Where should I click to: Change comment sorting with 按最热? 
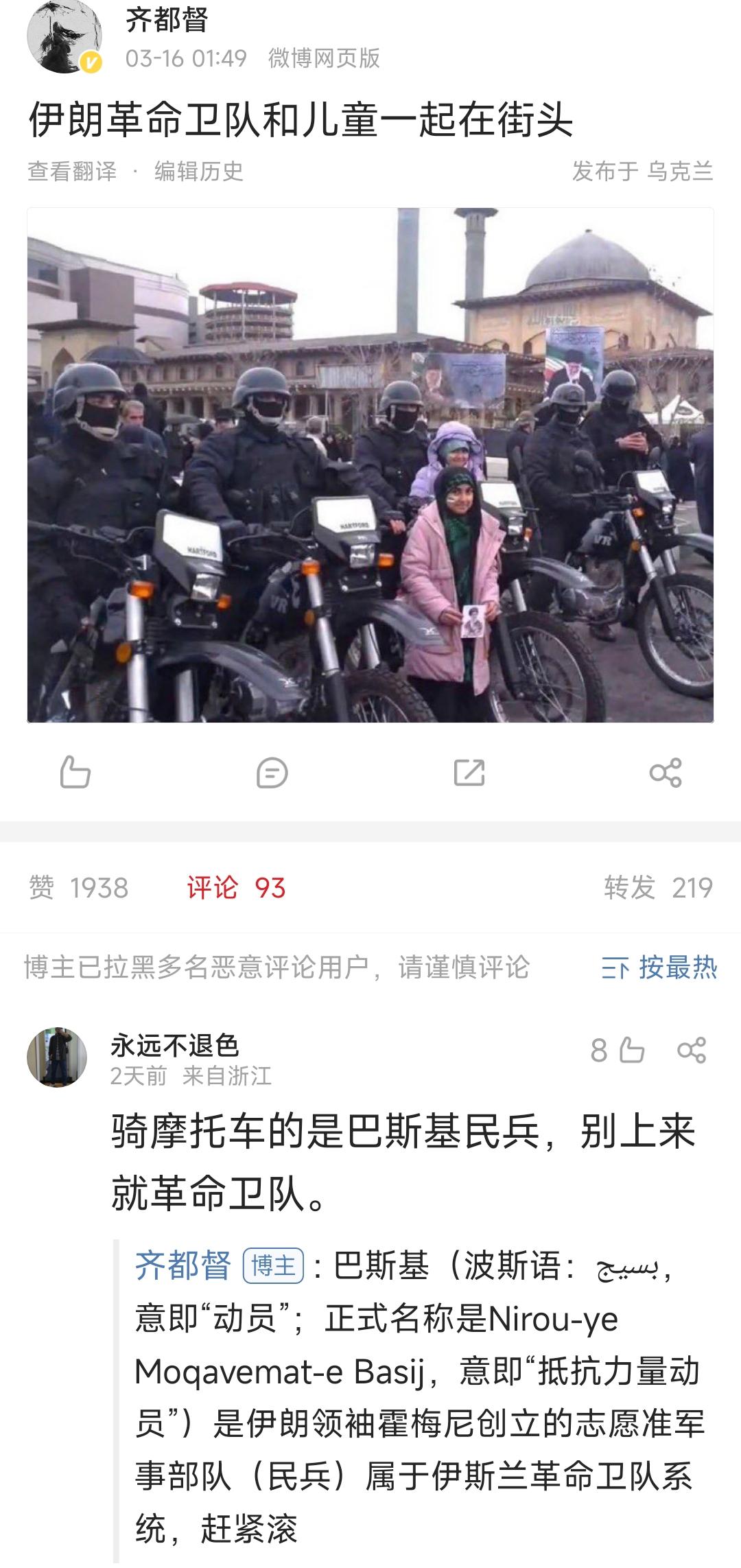point(659,968)
